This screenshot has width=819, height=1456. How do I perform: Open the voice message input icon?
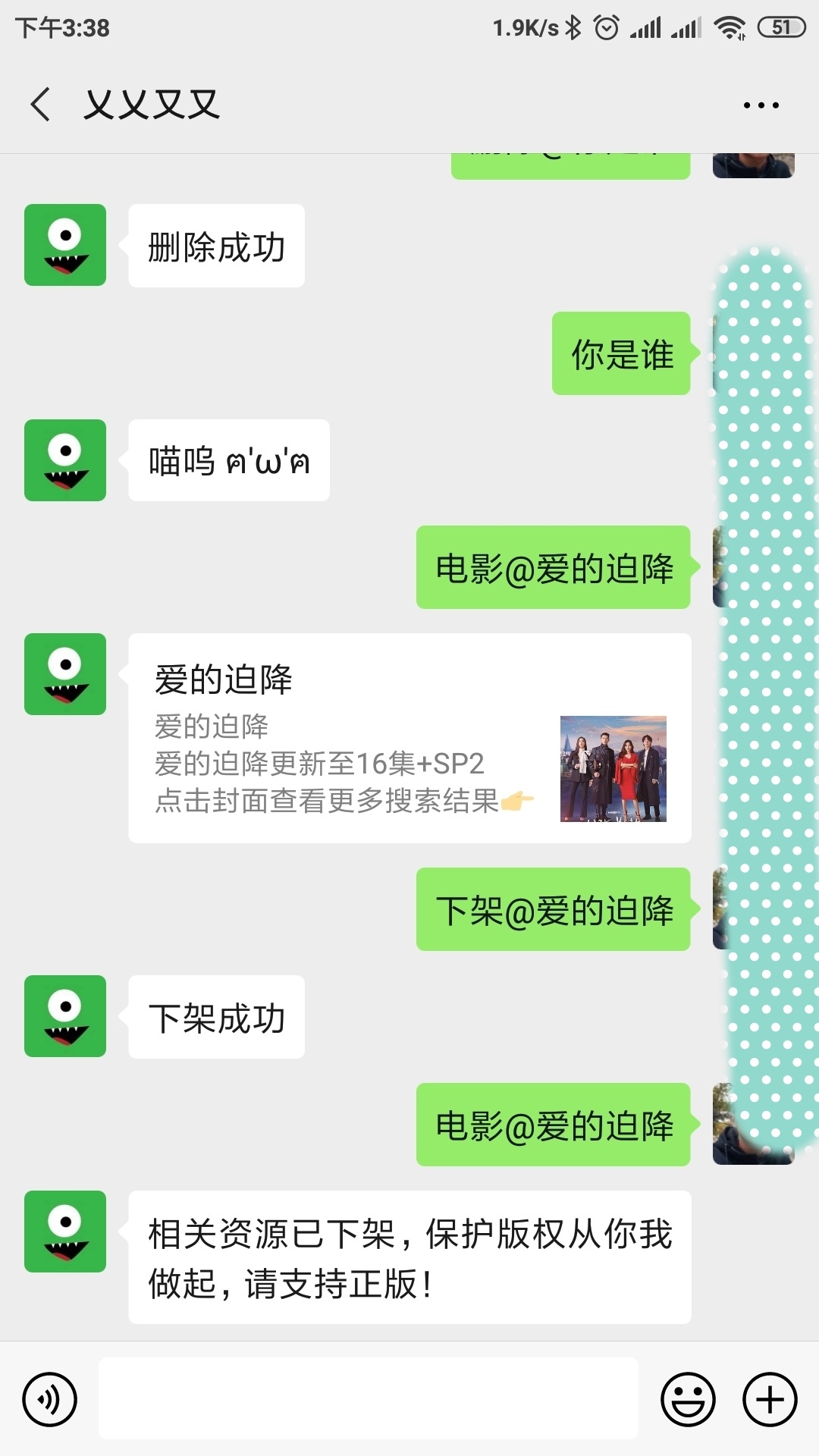(x=49, y=1398)
